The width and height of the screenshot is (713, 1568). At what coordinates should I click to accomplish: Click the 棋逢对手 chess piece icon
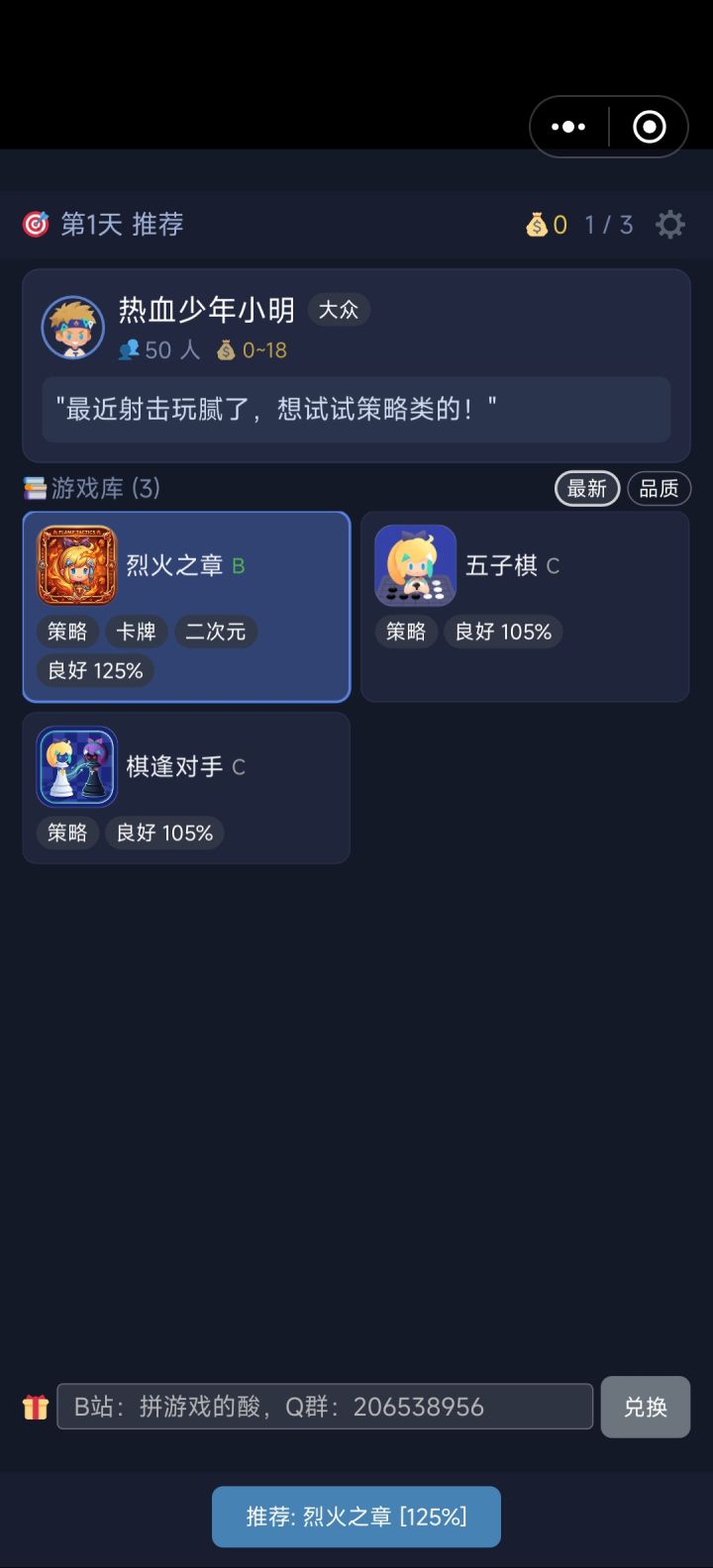(76, 767)
